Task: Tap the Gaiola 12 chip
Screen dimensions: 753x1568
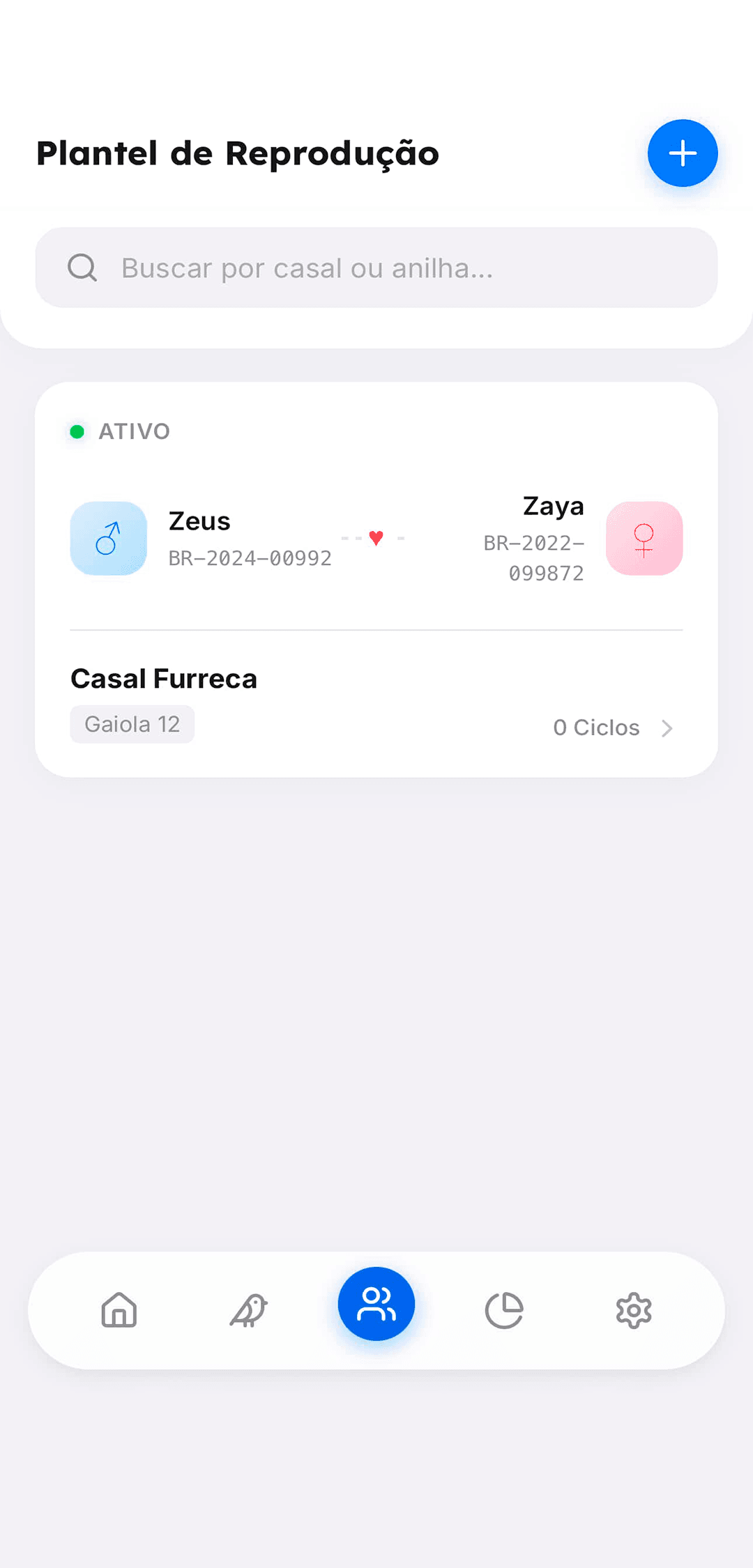Action: point(132,723)
